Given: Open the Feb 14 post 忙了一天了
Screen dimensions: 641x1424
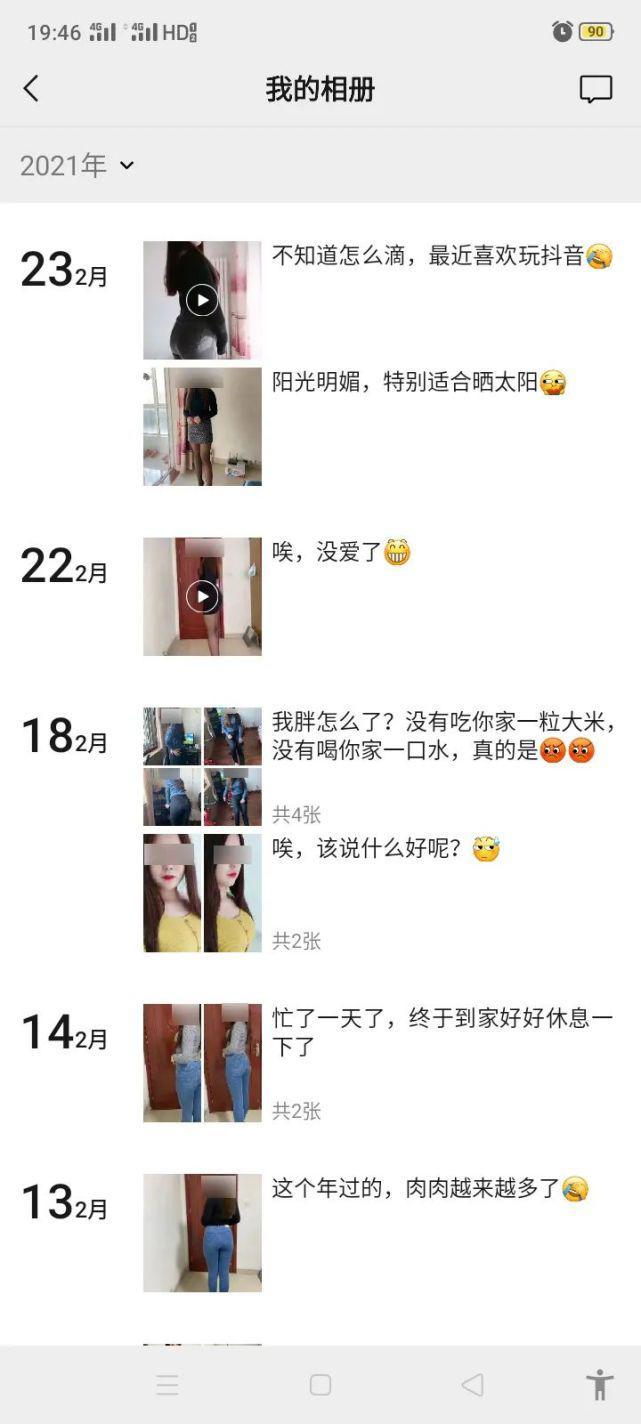Looking at the screenshot, I should pyautogui.click(x=202, y=1063).
